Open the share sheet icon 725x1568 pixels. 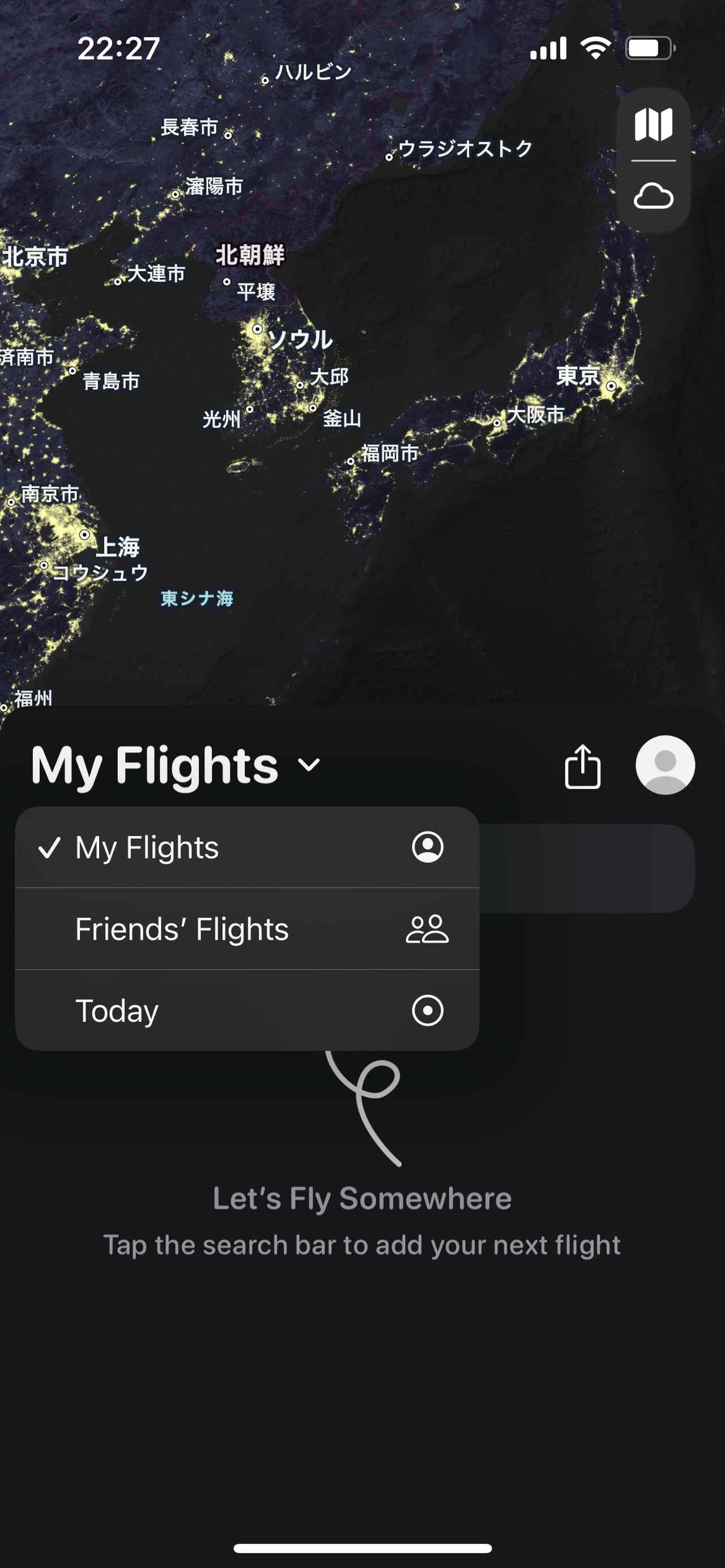[x=582, y=766]
